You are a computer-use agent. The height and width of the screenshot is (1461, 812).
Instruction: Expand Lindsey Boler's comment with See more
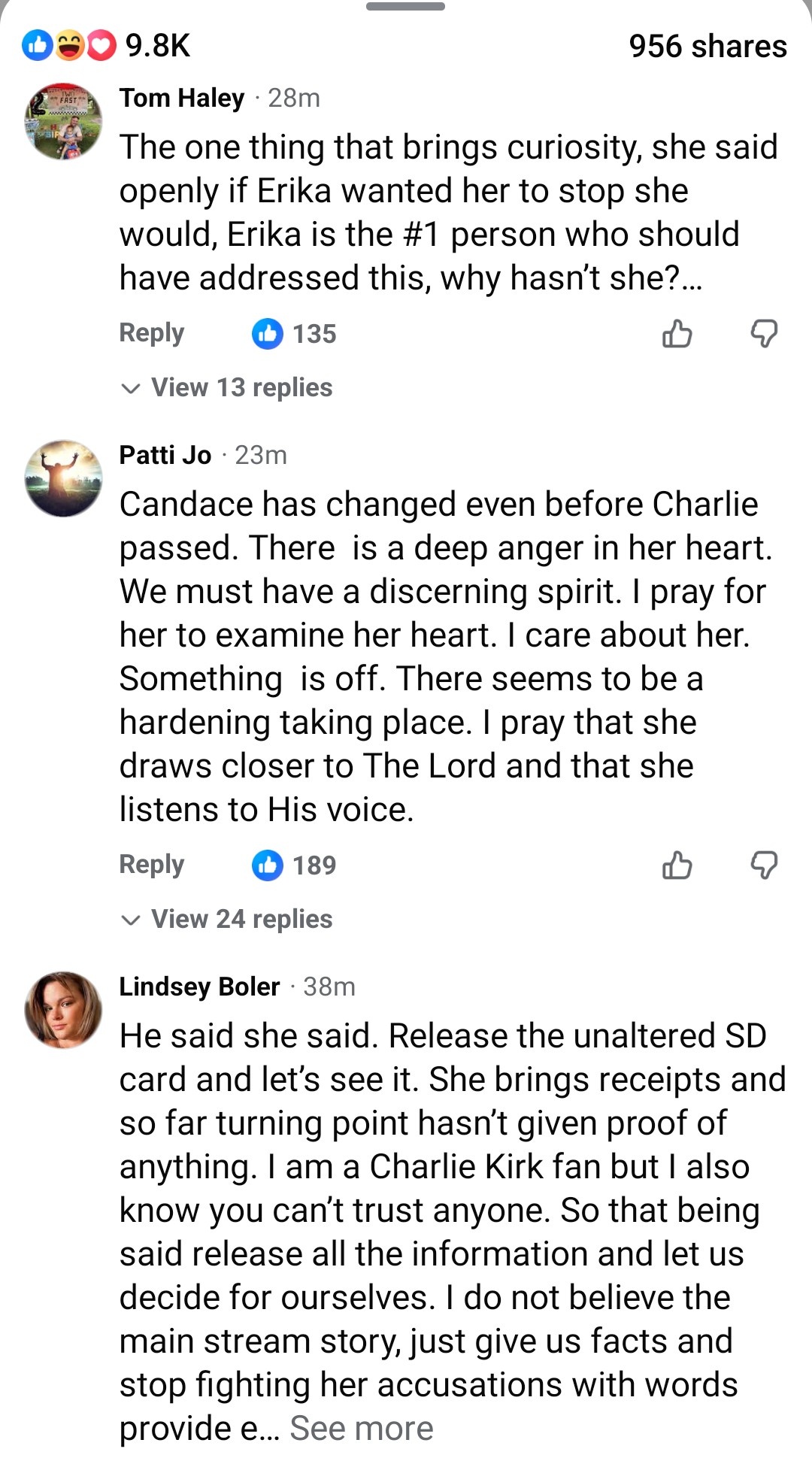362,1428
